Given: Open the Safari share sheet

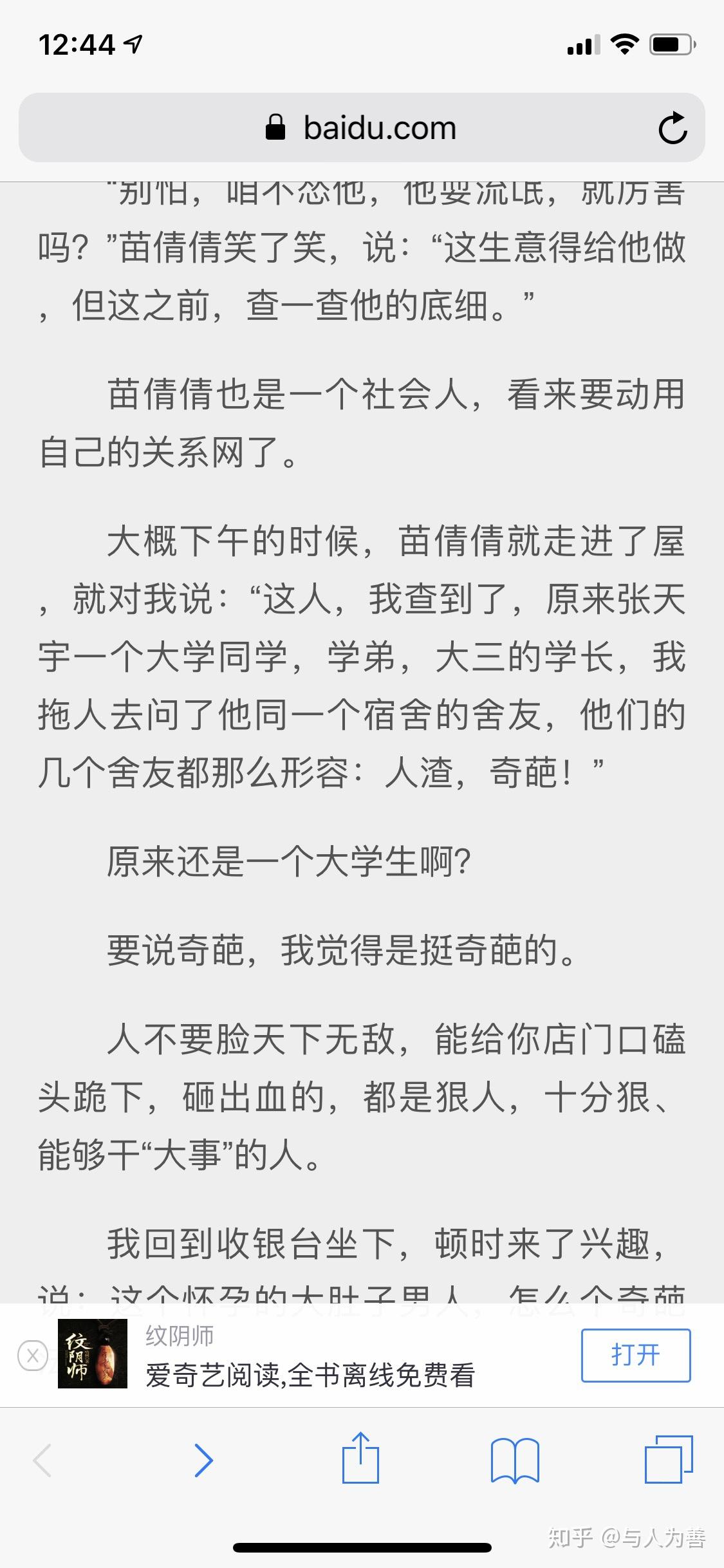Looking at the screenshot, I should point(360,1459).
